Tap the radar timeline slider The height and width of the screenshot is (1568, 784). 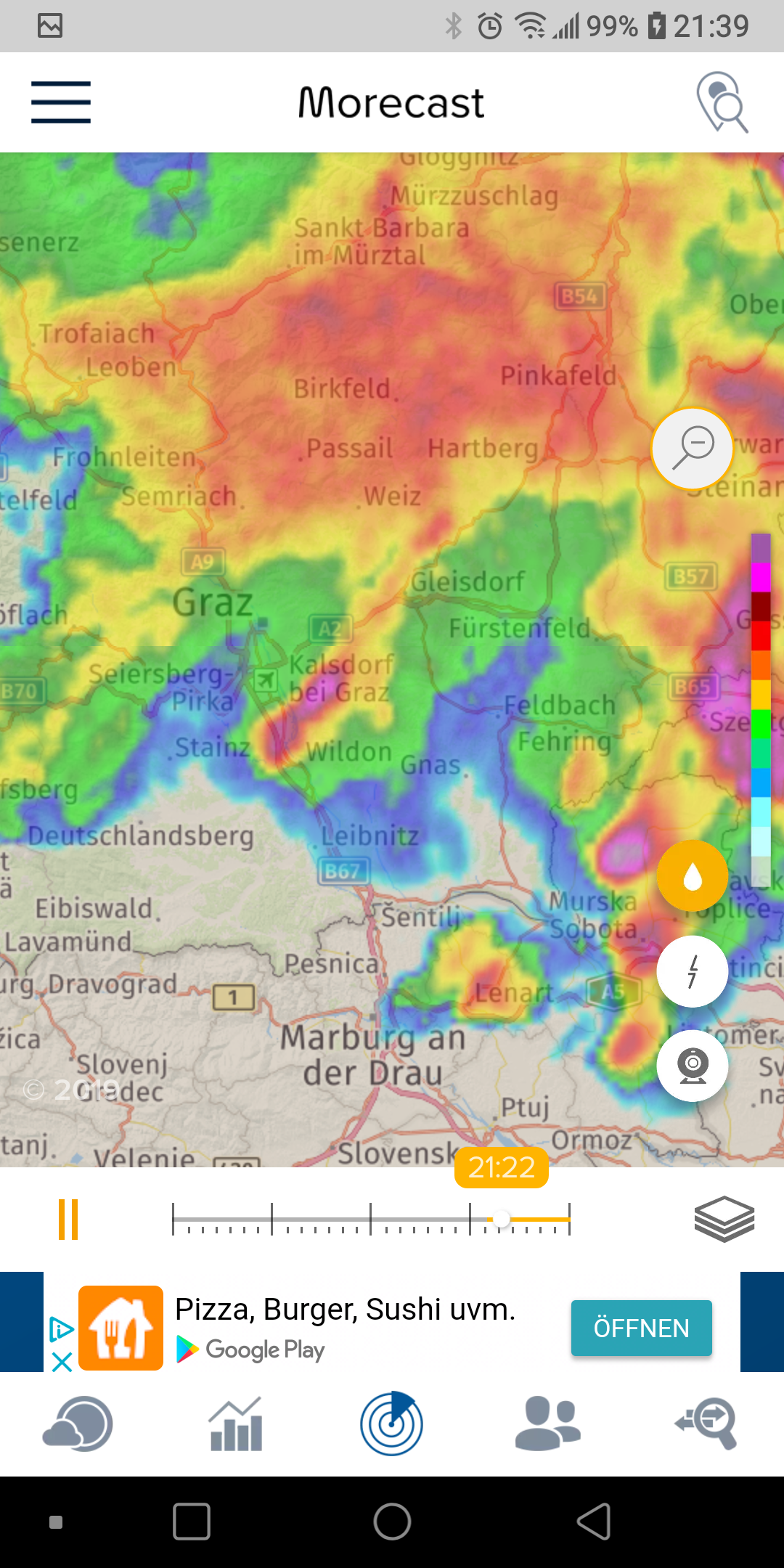pyautogui.click(x=371, y=1220)
